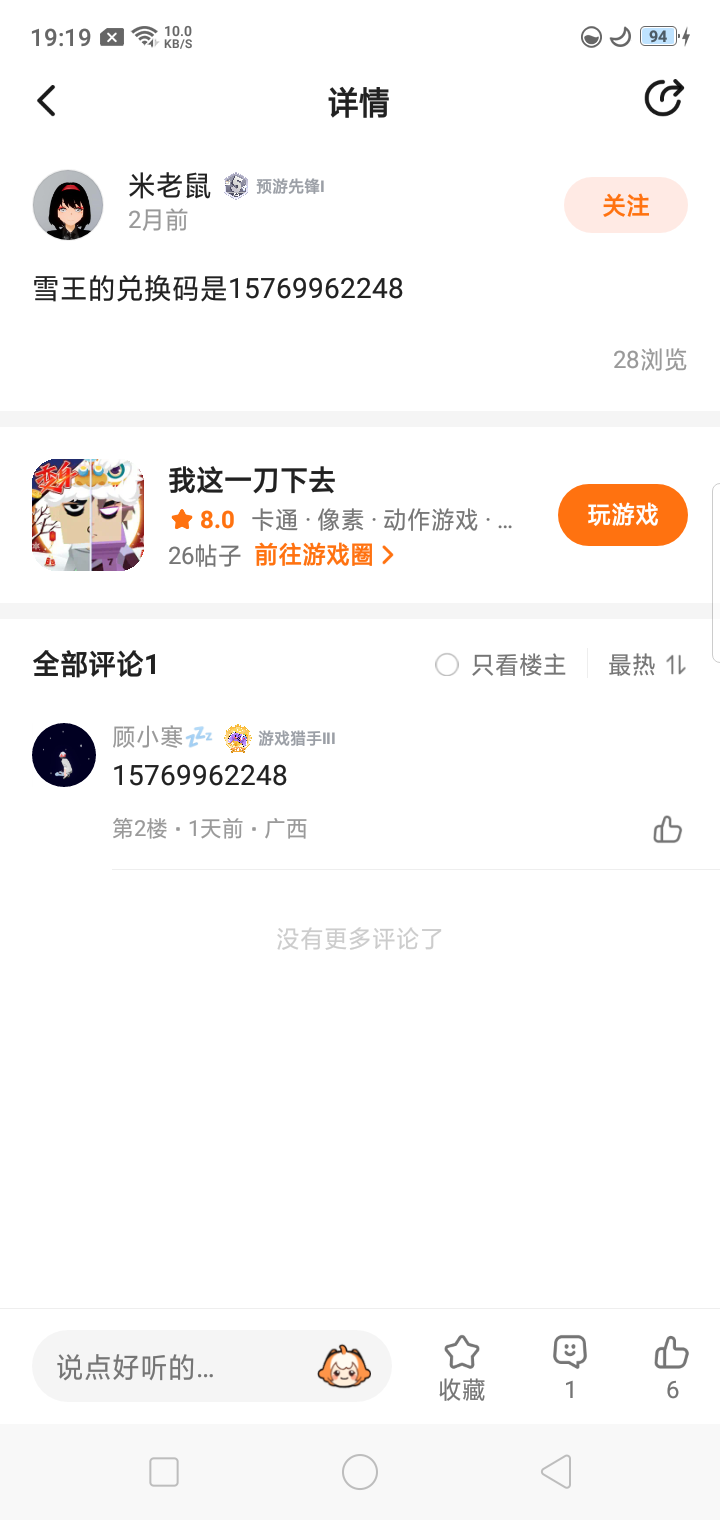Like 顾小寒's comment
This screenshot has height=1520, width=720.
click(667, 829)
